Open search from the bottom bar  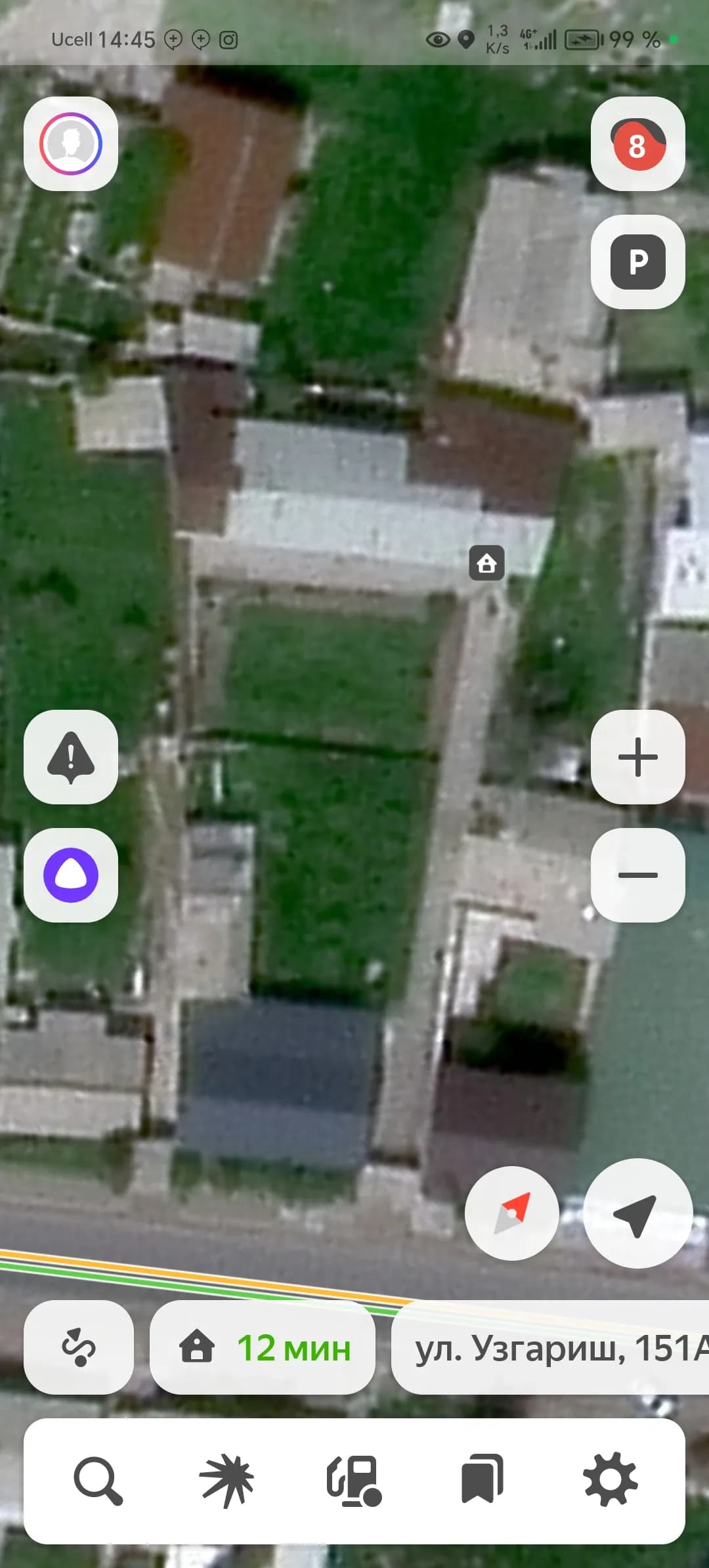[98, 1481]
